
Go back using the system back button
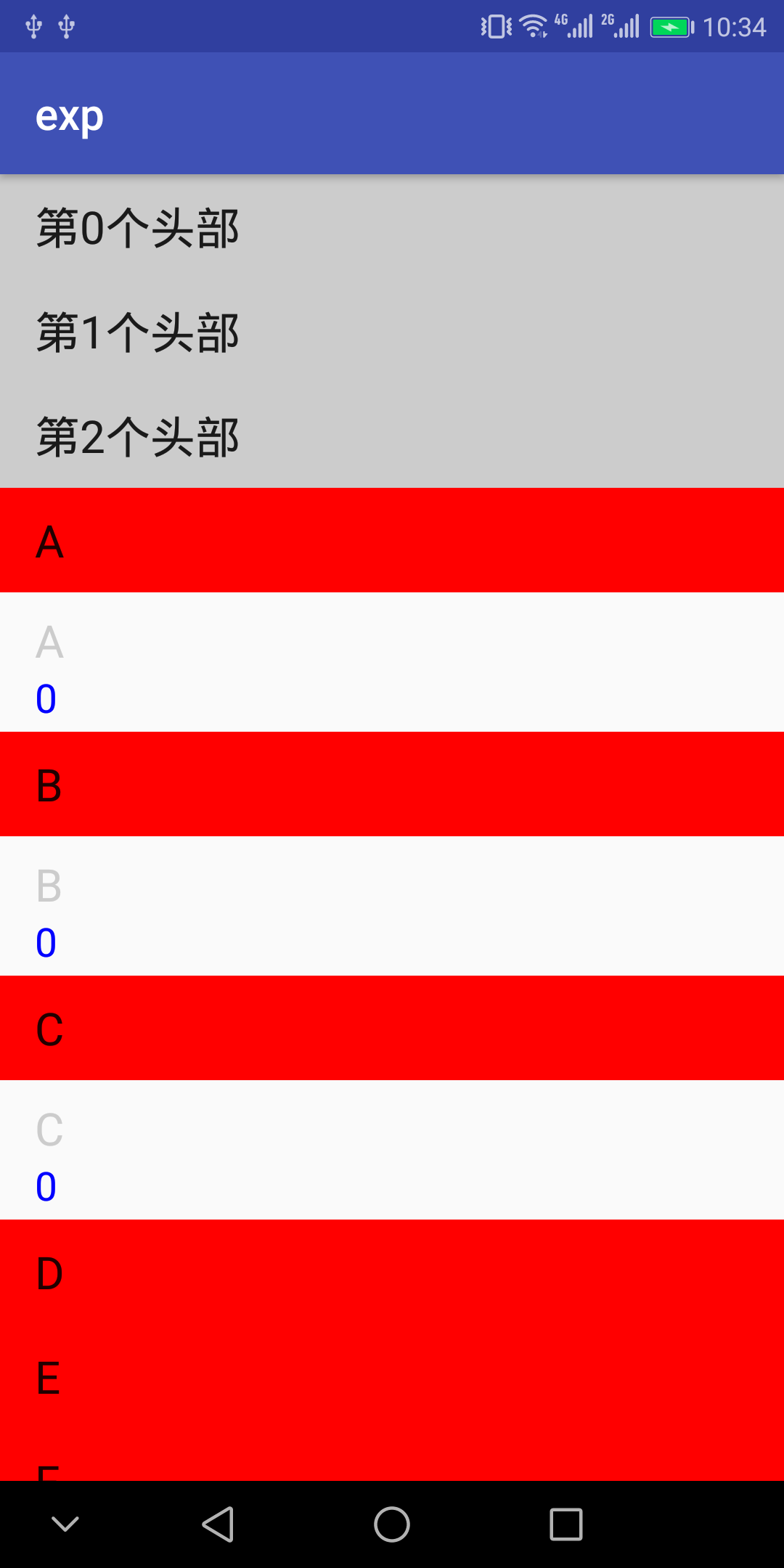[x=218, y=1524]
